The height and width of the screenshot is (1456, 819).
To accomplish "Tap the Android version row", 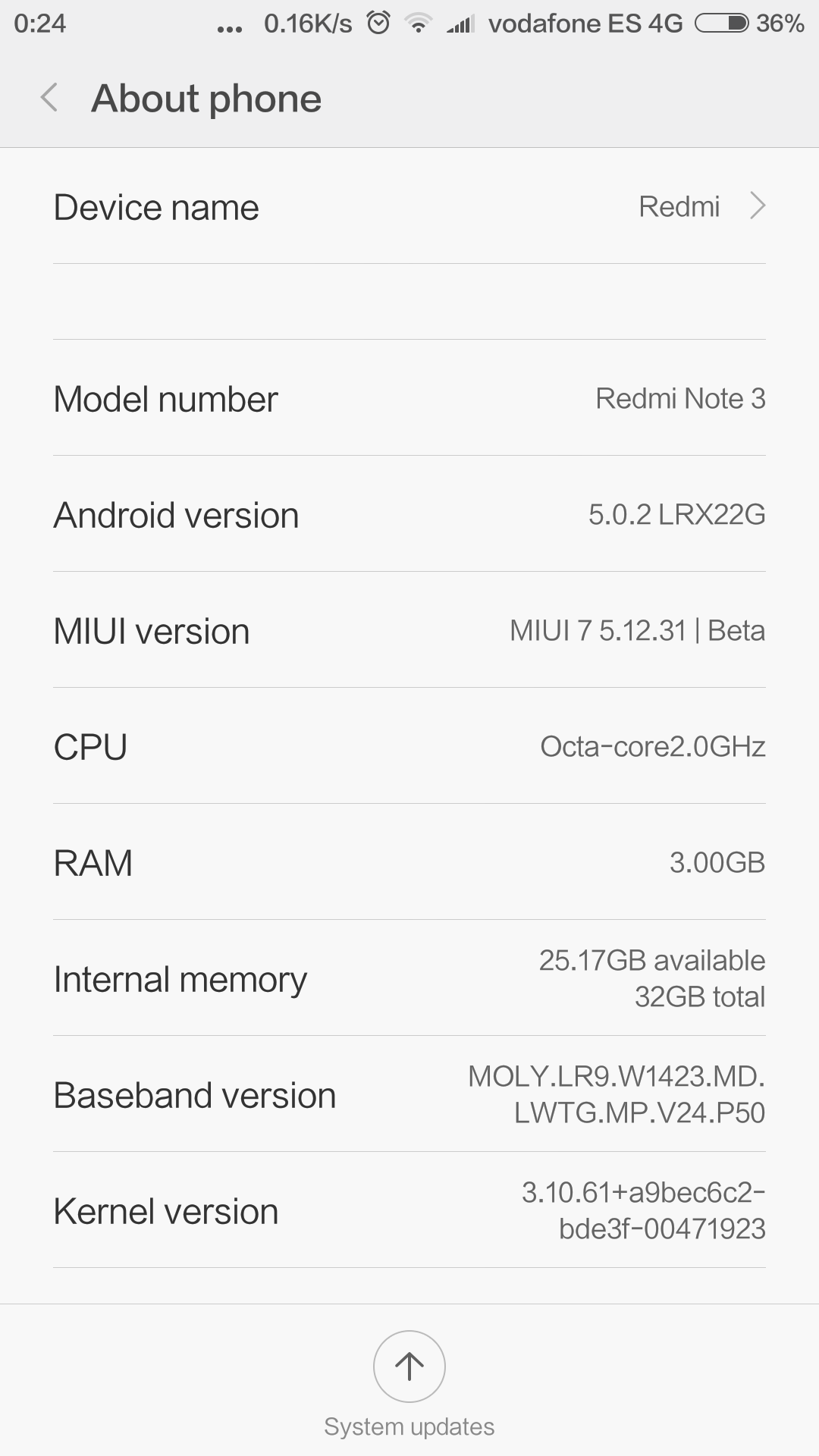I will (409, 514).
